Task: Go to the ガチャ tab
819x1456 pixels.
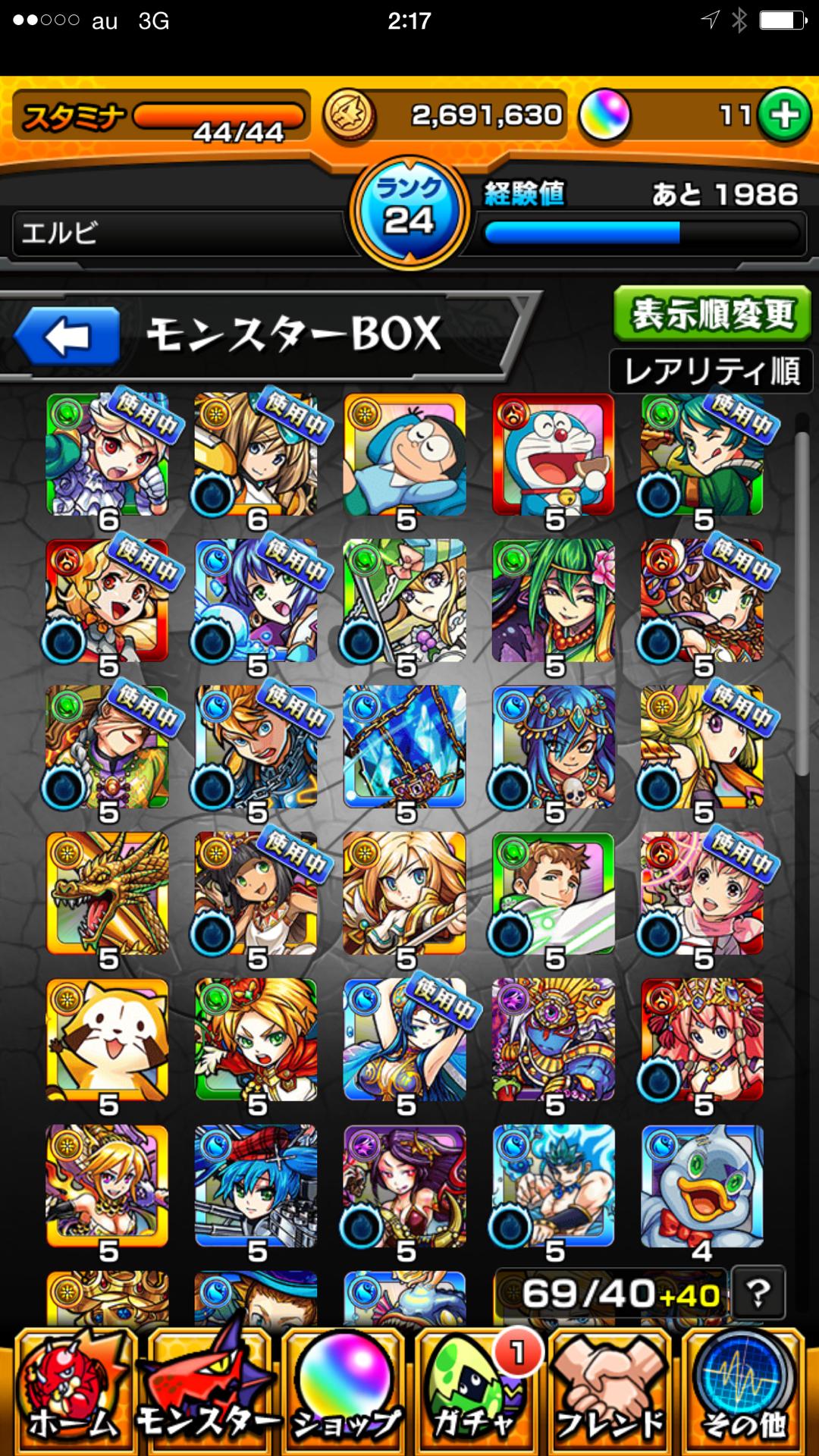Action: tap(476, 1394)
